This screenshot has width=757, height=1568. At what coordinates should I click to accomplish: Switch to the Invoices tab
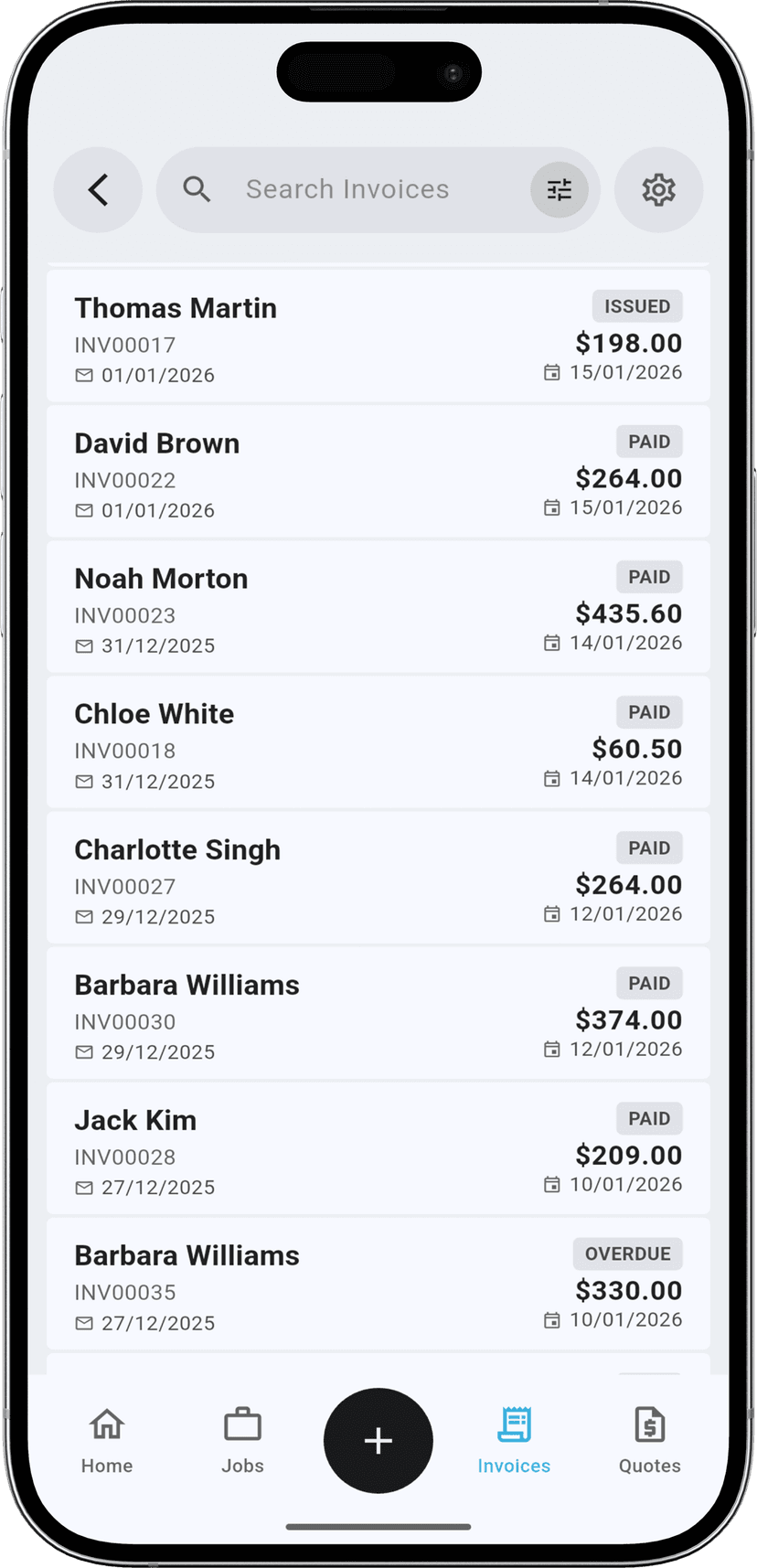pyautogui.click(x=513, y=1440)
